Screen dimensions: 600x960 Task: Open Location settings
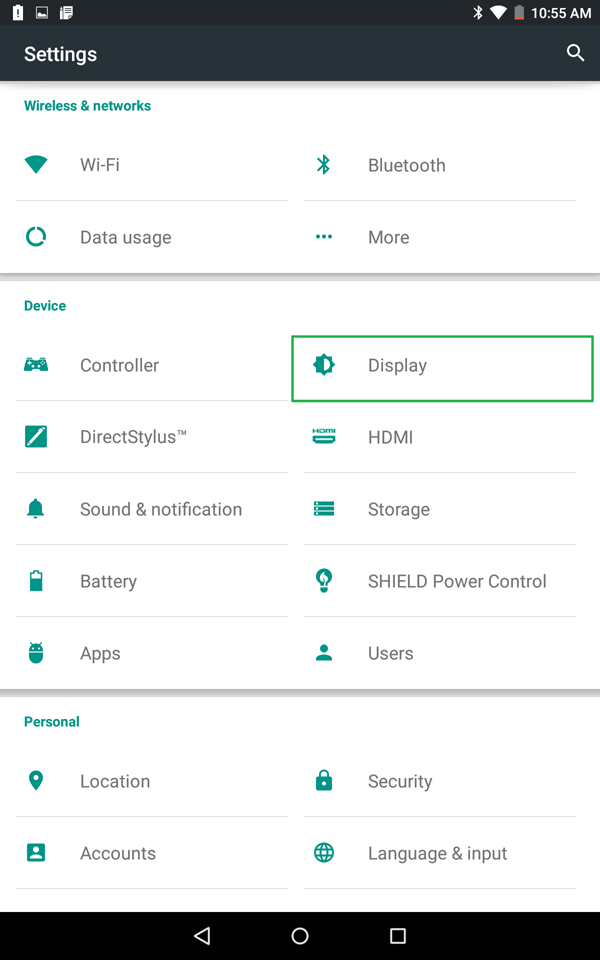[152, 781]
